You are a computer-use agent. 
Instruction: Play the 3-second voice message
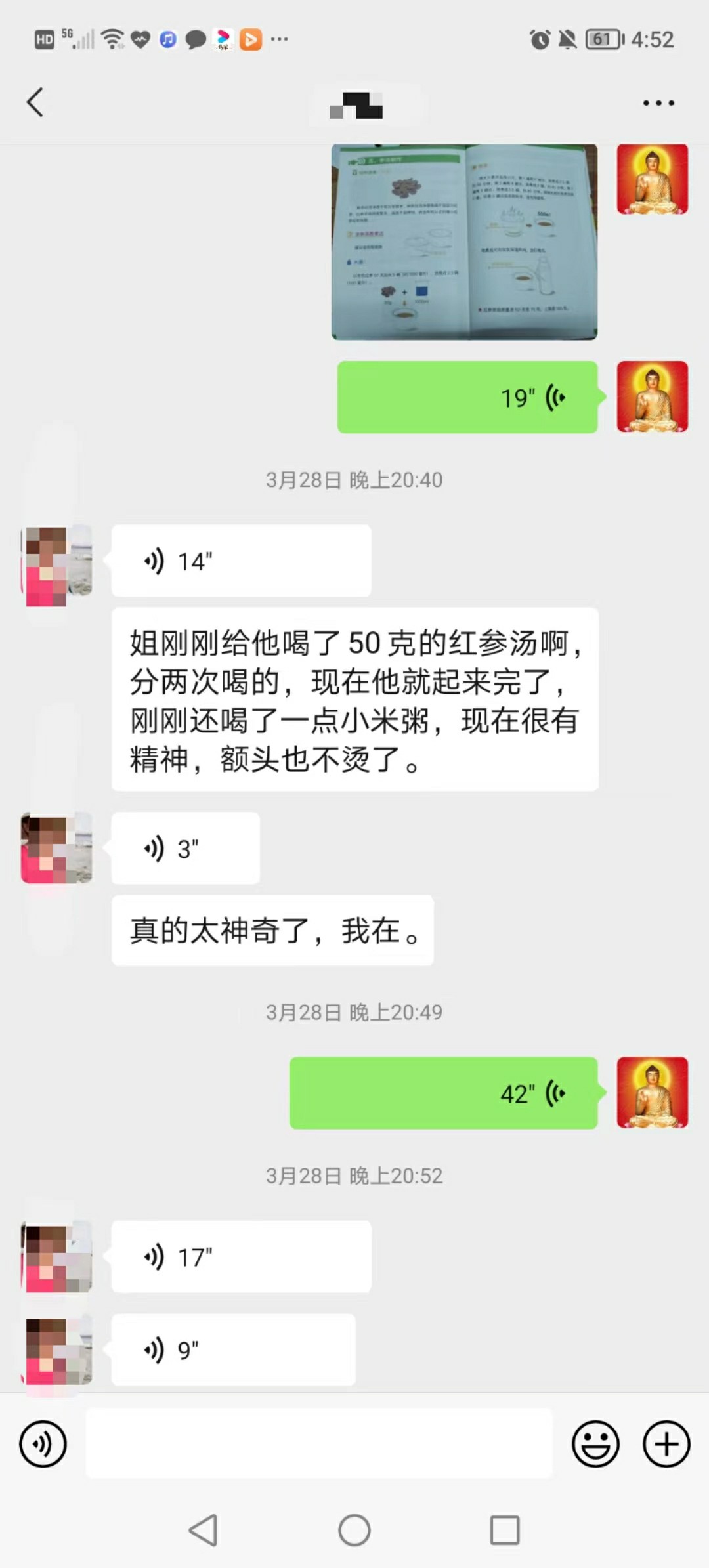pyautogui.click(x=185, y=848)
